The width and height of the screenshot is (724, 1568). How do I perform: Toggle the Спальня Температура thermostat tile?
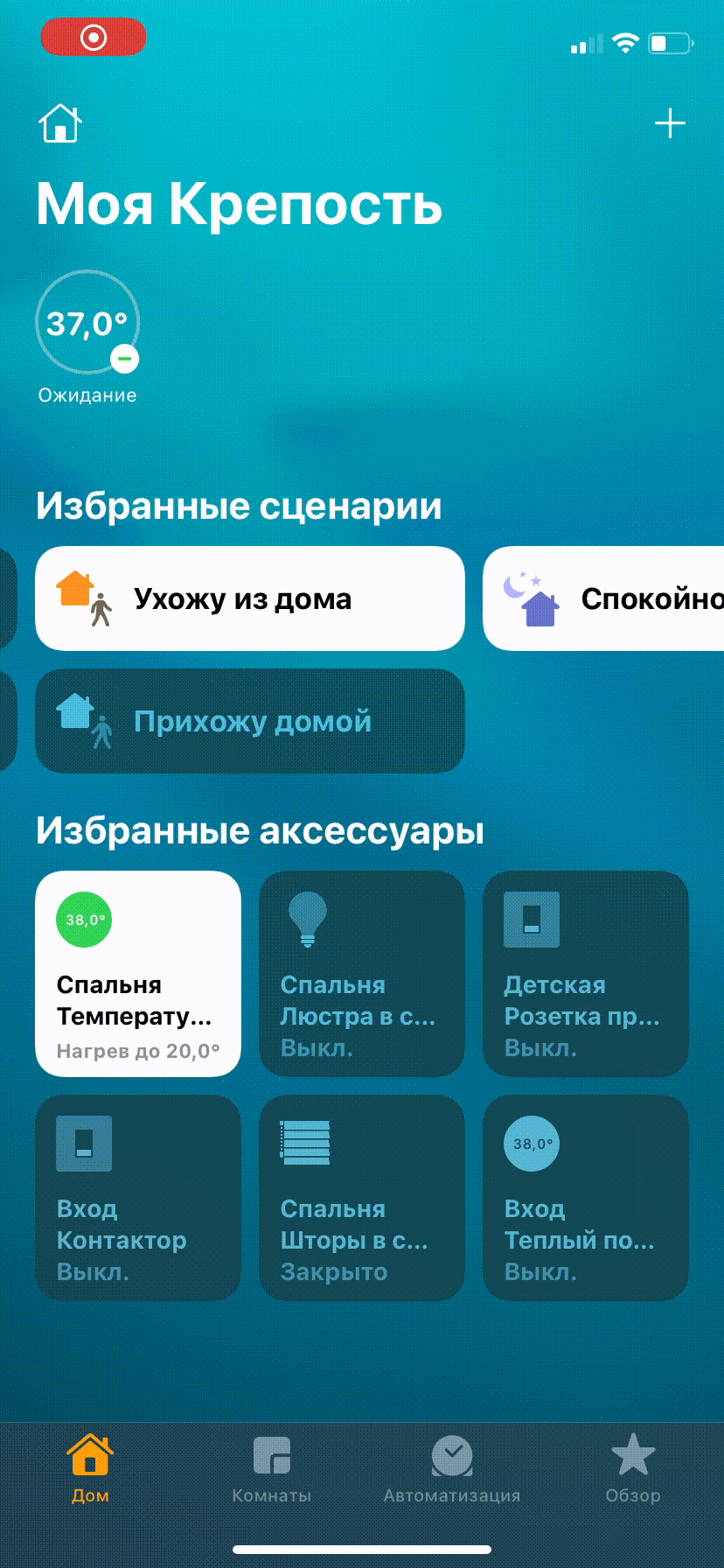pos(138,973)
